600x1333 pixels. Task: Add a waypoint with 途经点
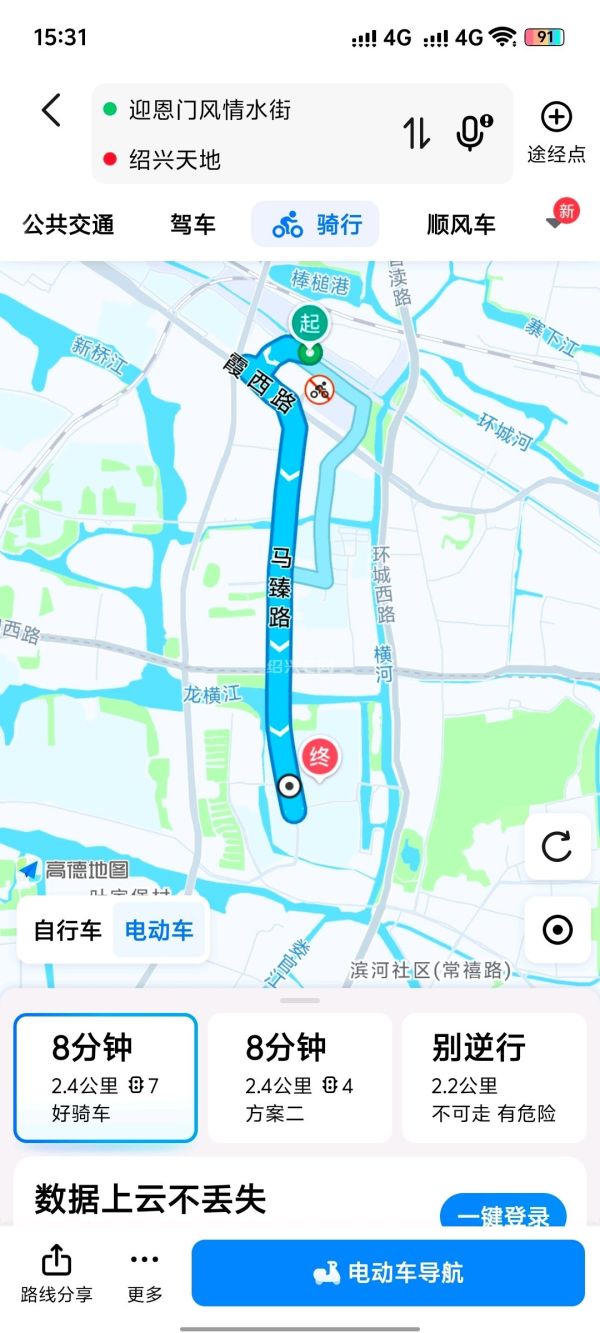(x=556, y=132)
